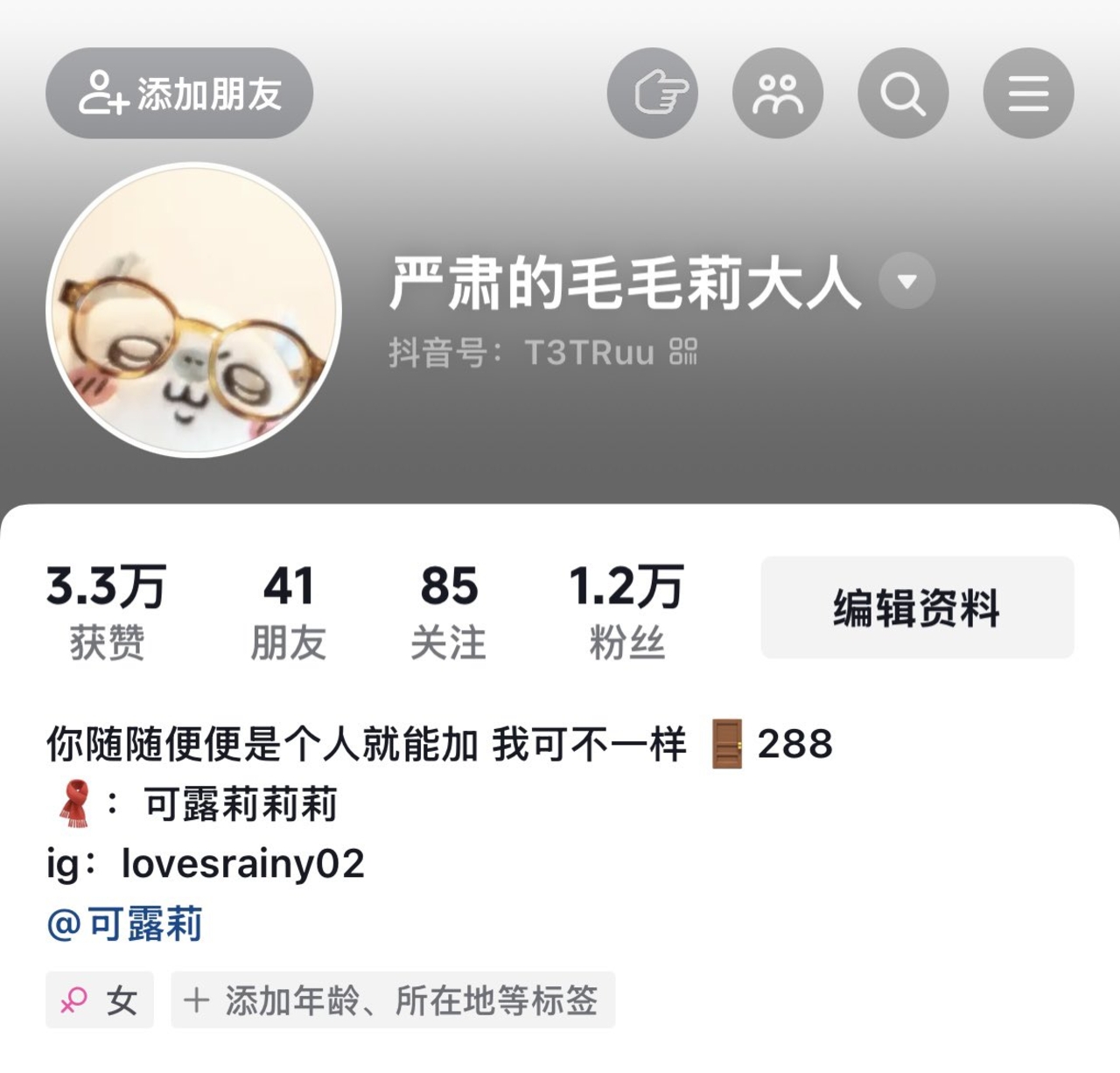Open the hamburger menu

point(1028,93)
